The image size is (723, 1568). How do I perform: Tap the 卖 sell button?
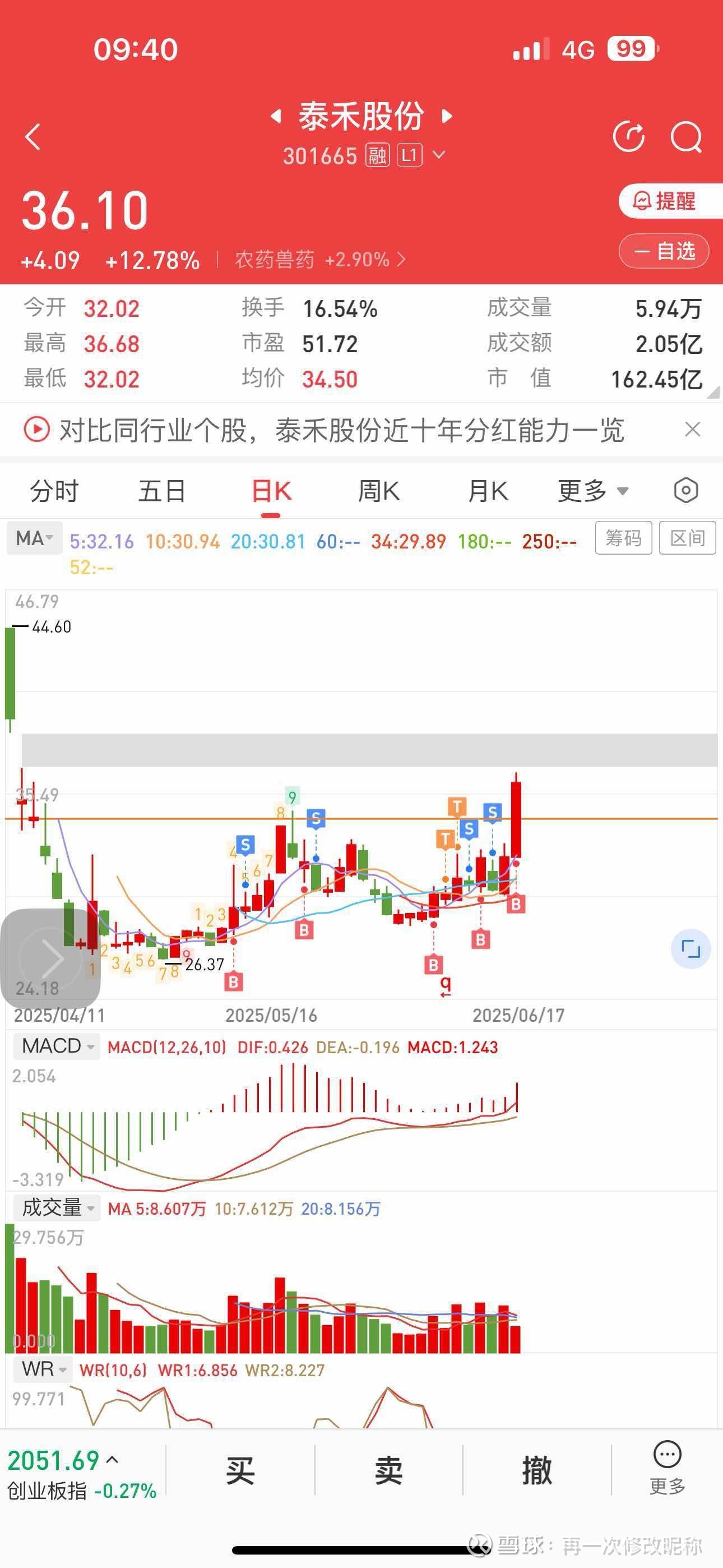[388, 1470]
